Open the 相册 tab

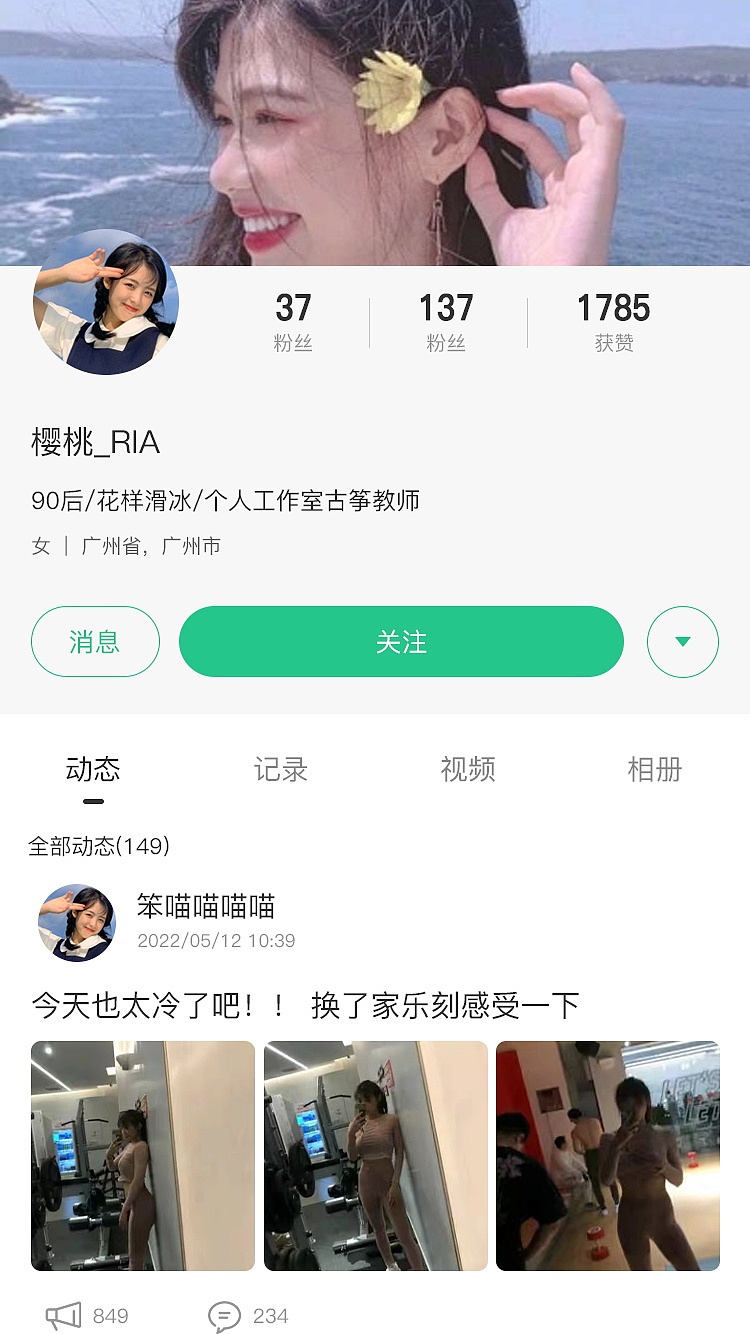(655, 770)
